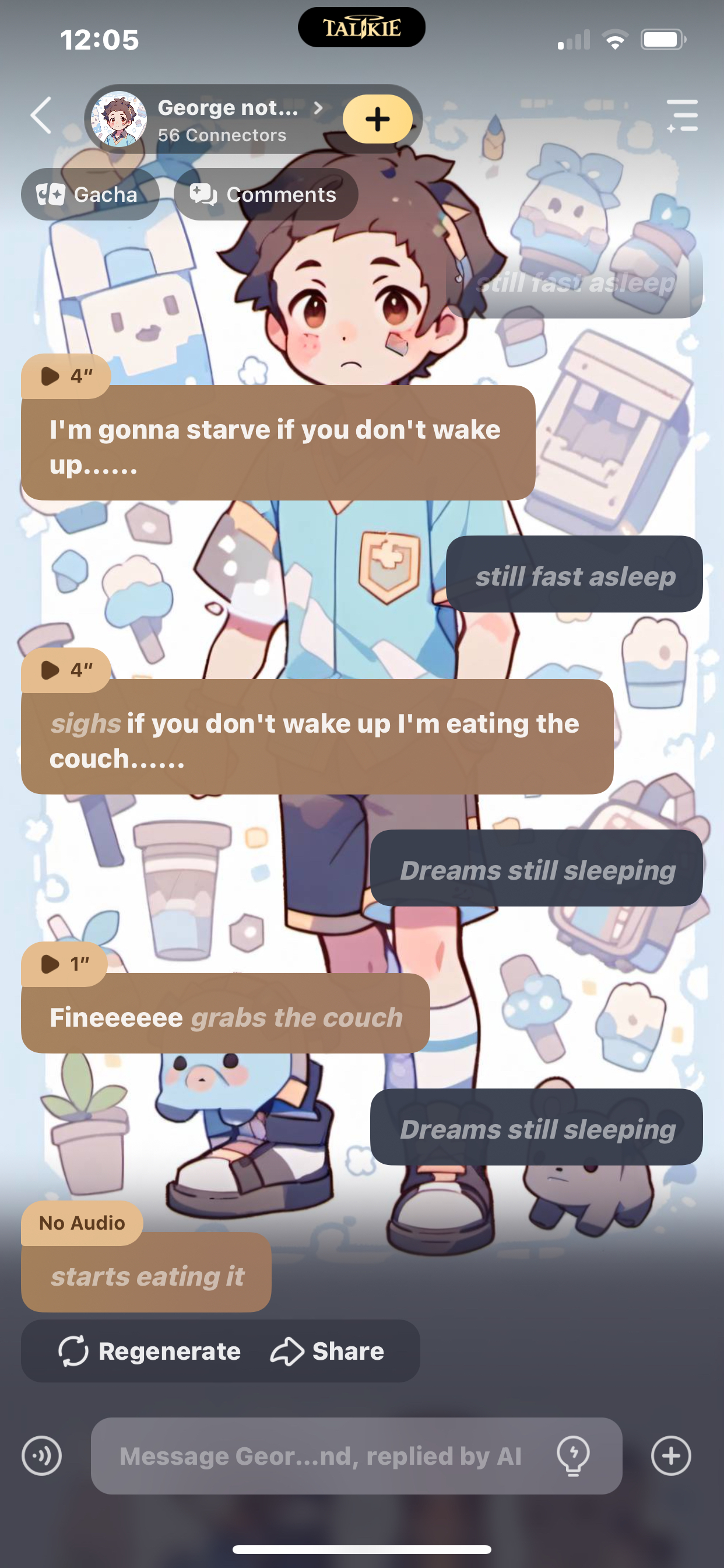Go back with the left arrow

pyautogui.click(x=41, y=116)
